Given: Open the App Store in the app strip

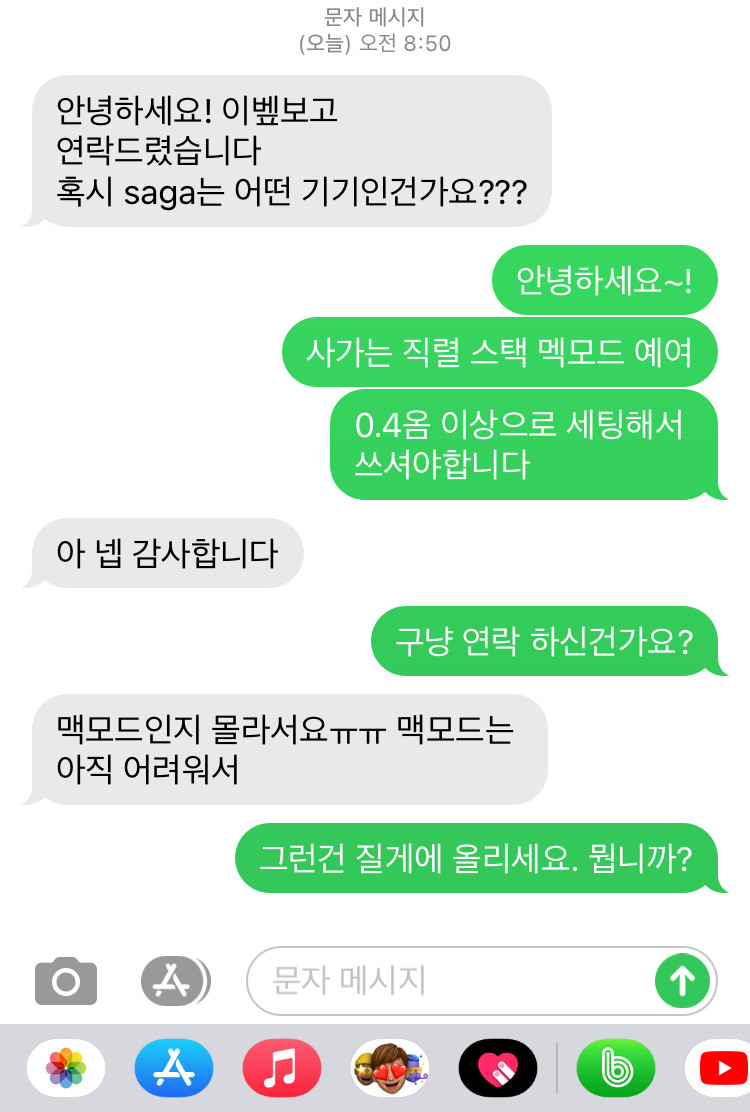Looking at the screenshot, I should tap(174, 1068).
